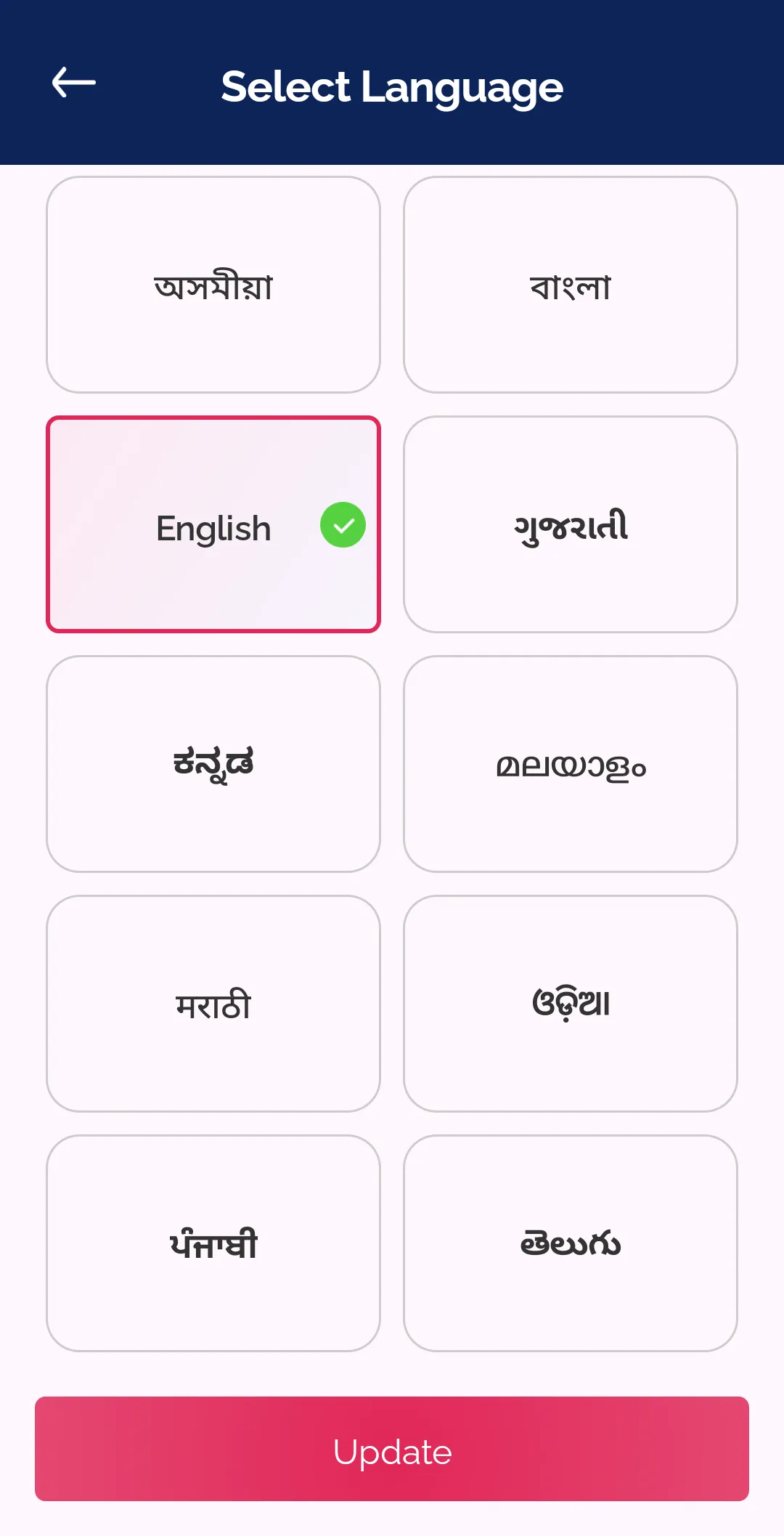Tap the selected English language card

pos(213,524)
